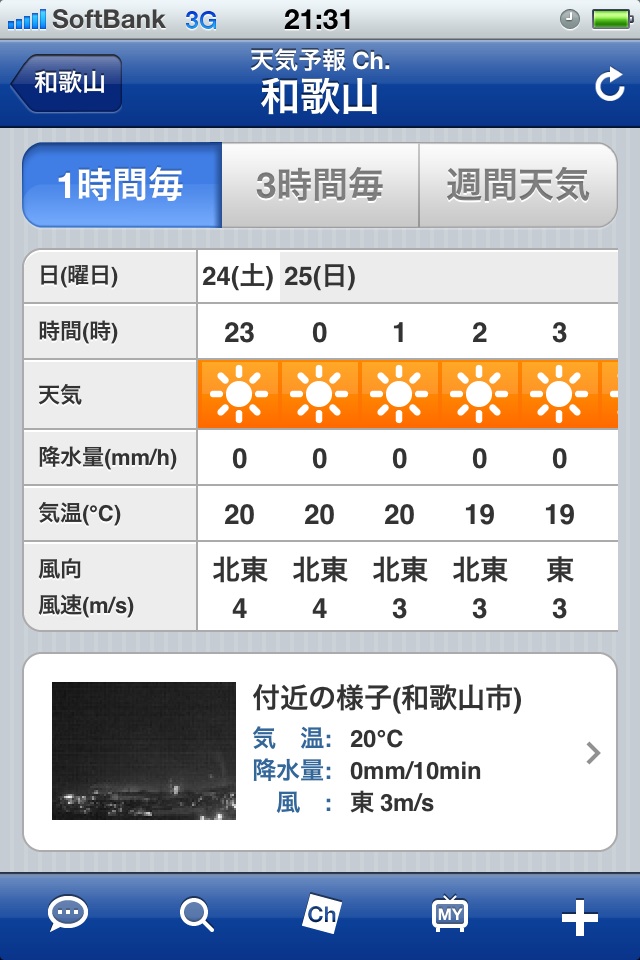The height and width of the screenshot is (960, 640).
Task: Switch to the 週間天気 weekly tab
Action: pos(517,185)
